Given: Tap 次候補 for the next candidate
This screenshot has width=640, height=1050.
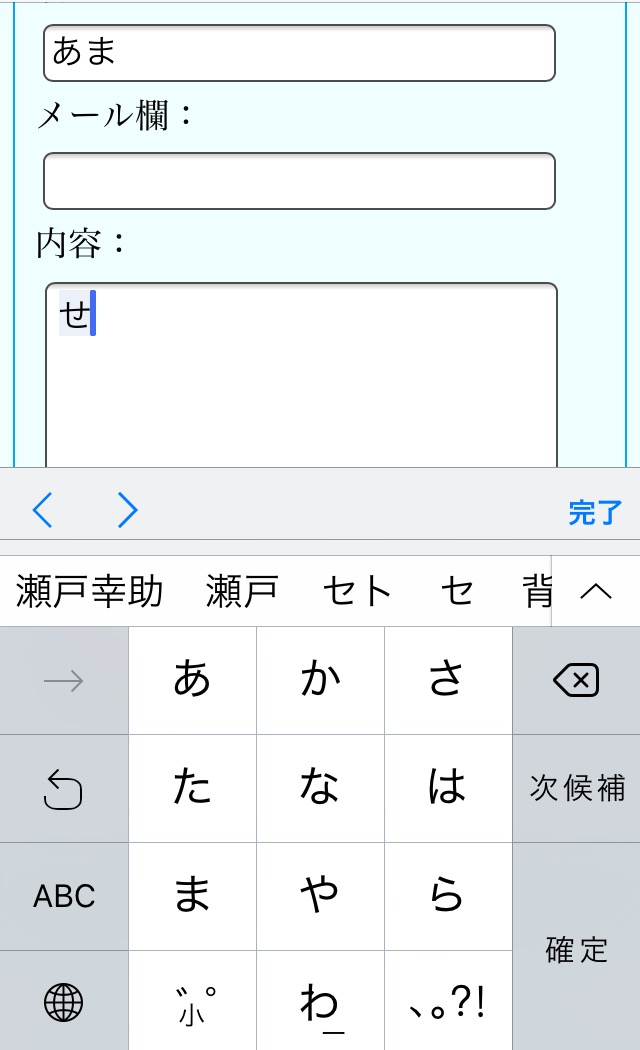Looking at the screenshot, I should click(576, 788).
